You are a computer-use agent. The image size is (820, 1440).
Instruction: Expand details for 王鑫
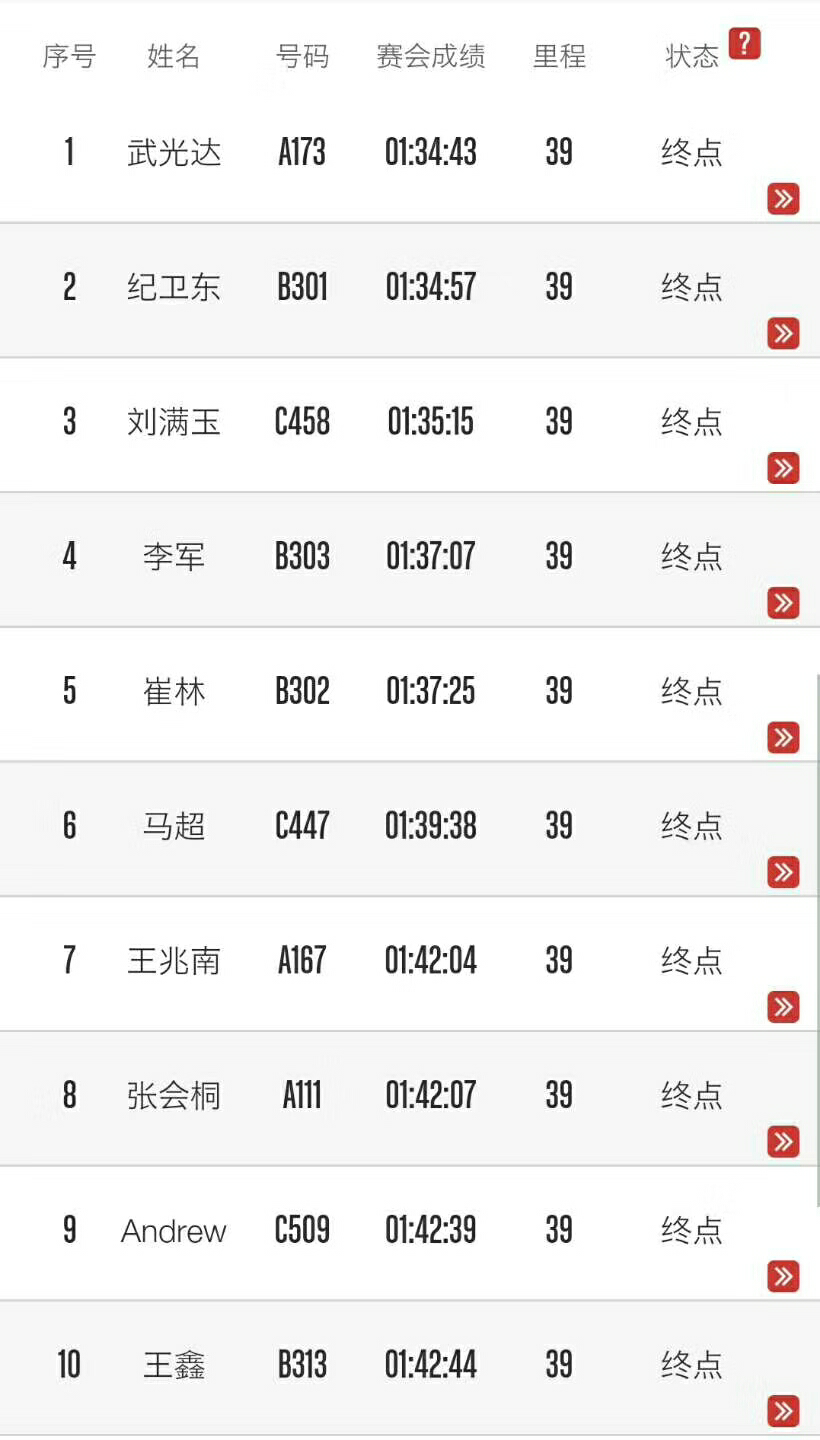[783, 1410]
